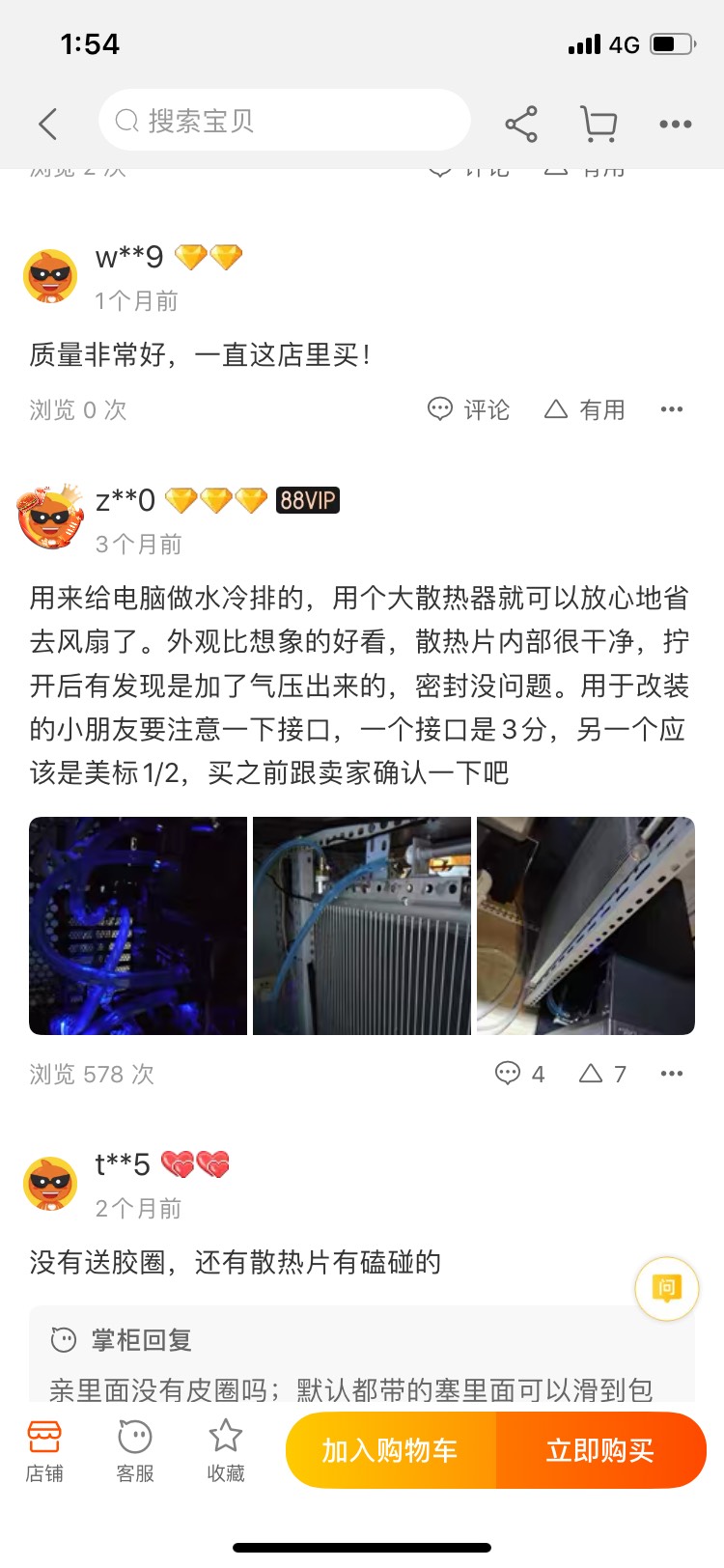Share this product
This screenshot has width=724, height=1568.
(x=521, y=124)
